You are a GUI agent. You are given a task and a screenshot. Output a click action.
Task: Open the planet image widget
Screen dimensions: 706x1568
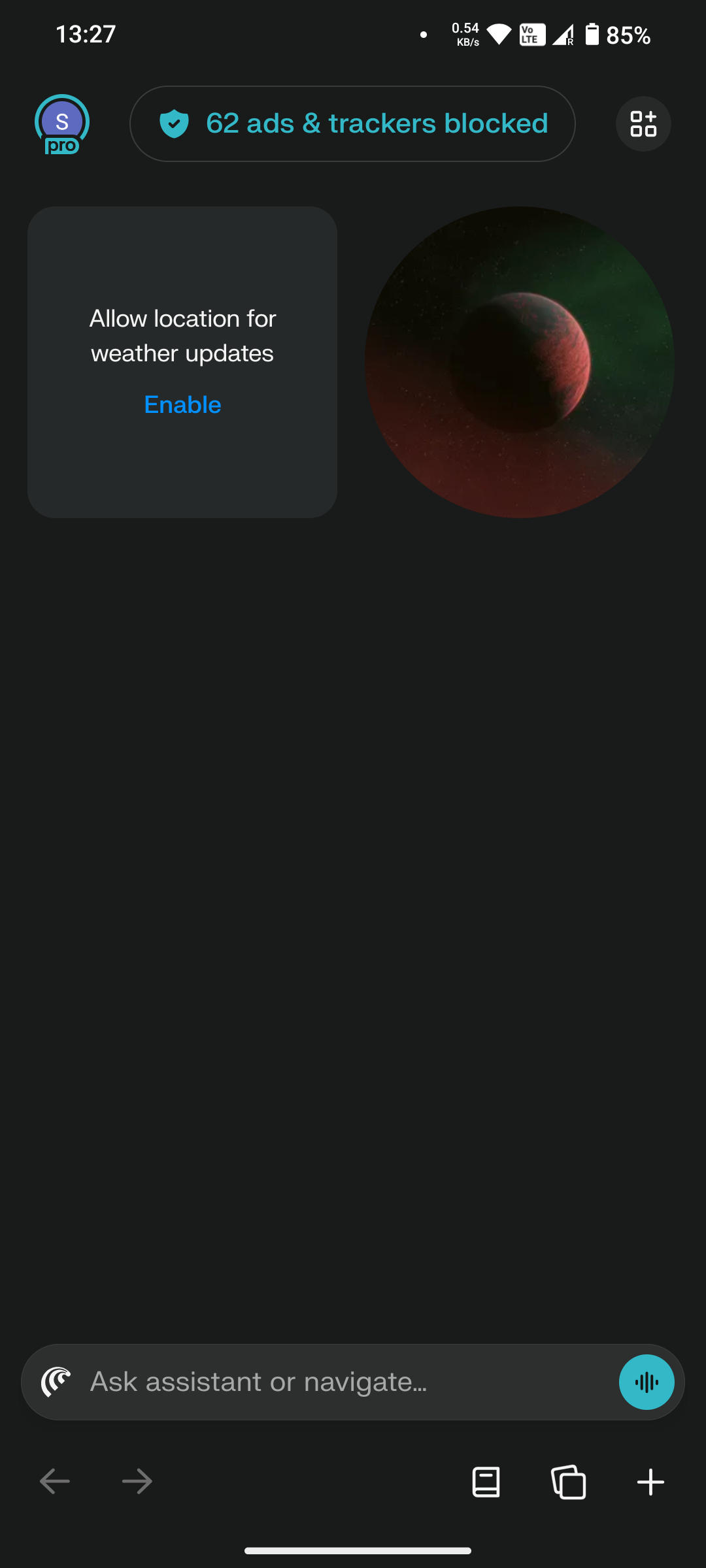click(x=520, y=362)
